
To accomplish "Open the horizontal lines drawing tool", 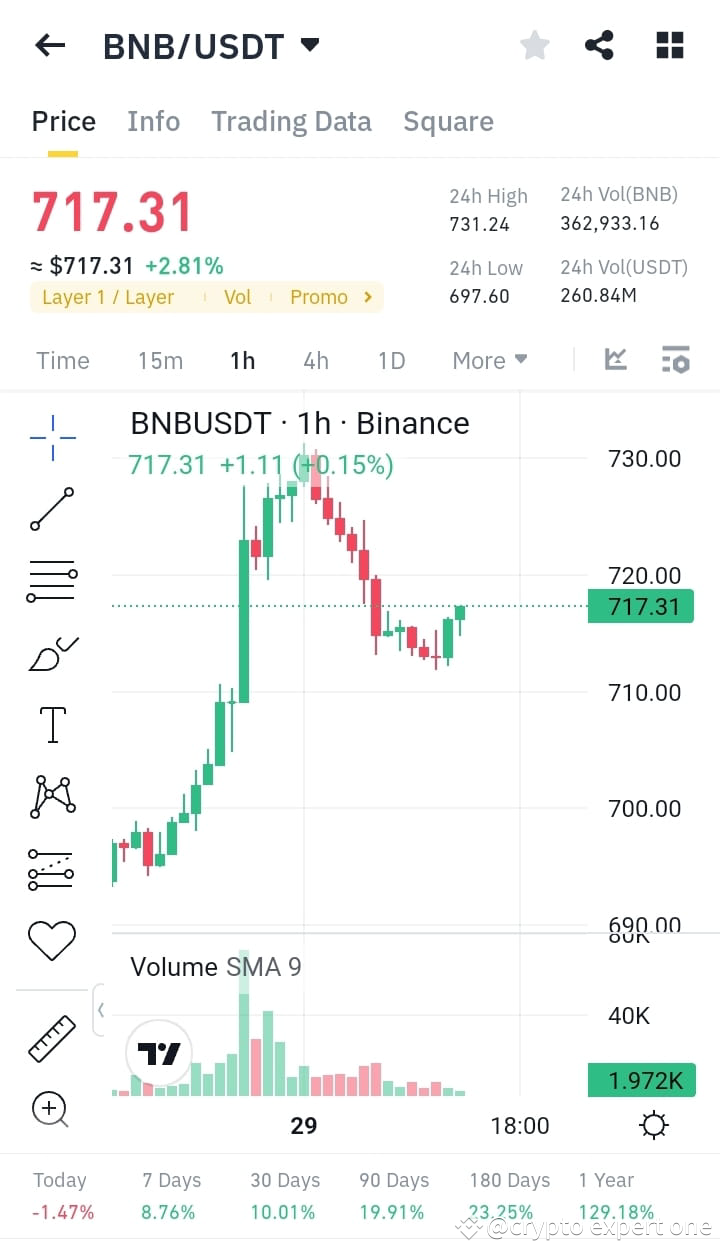I will coord(51,581).
